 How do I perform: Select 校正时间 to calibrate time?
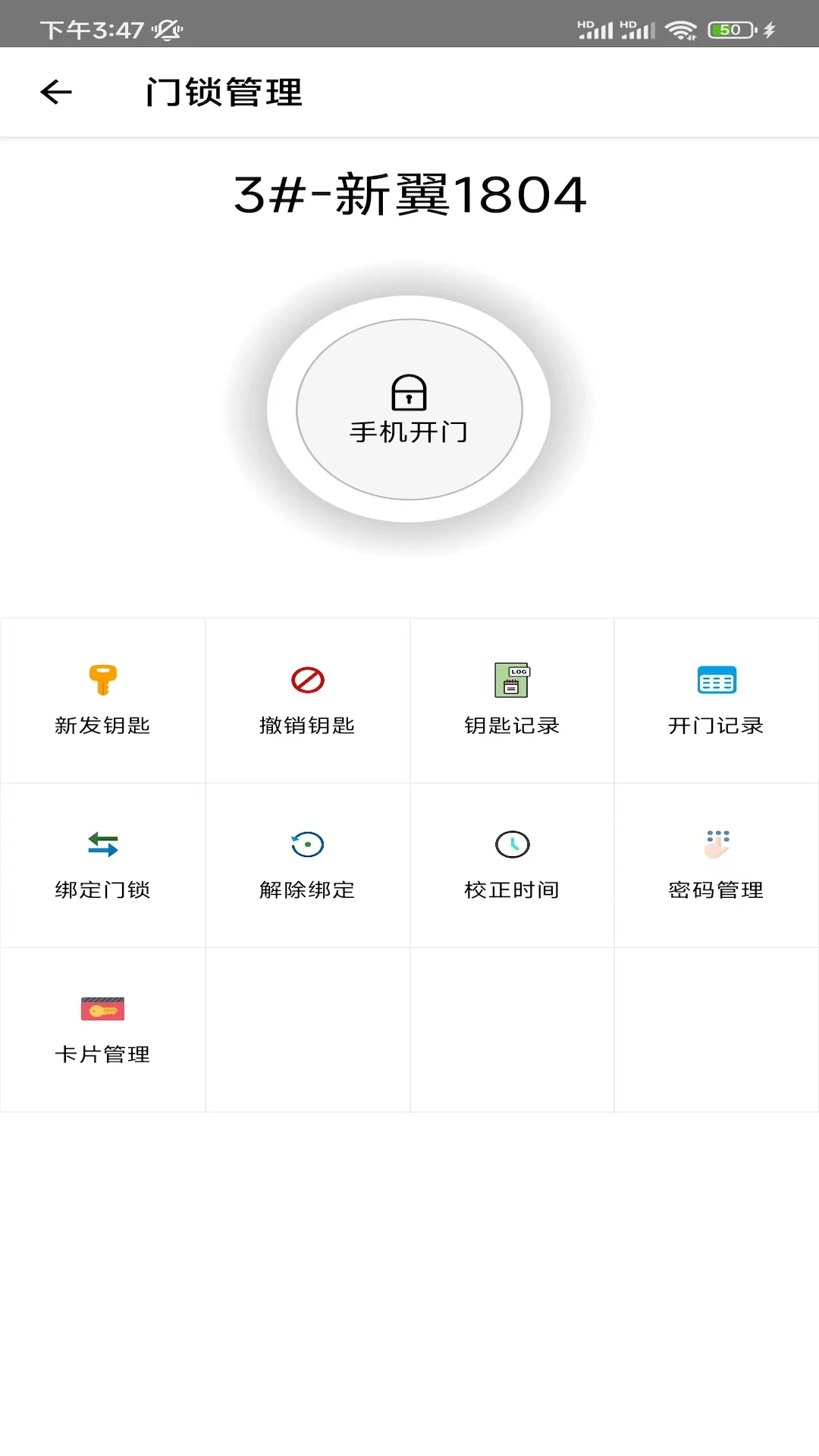pyautogui.click(x=512, y=865)
